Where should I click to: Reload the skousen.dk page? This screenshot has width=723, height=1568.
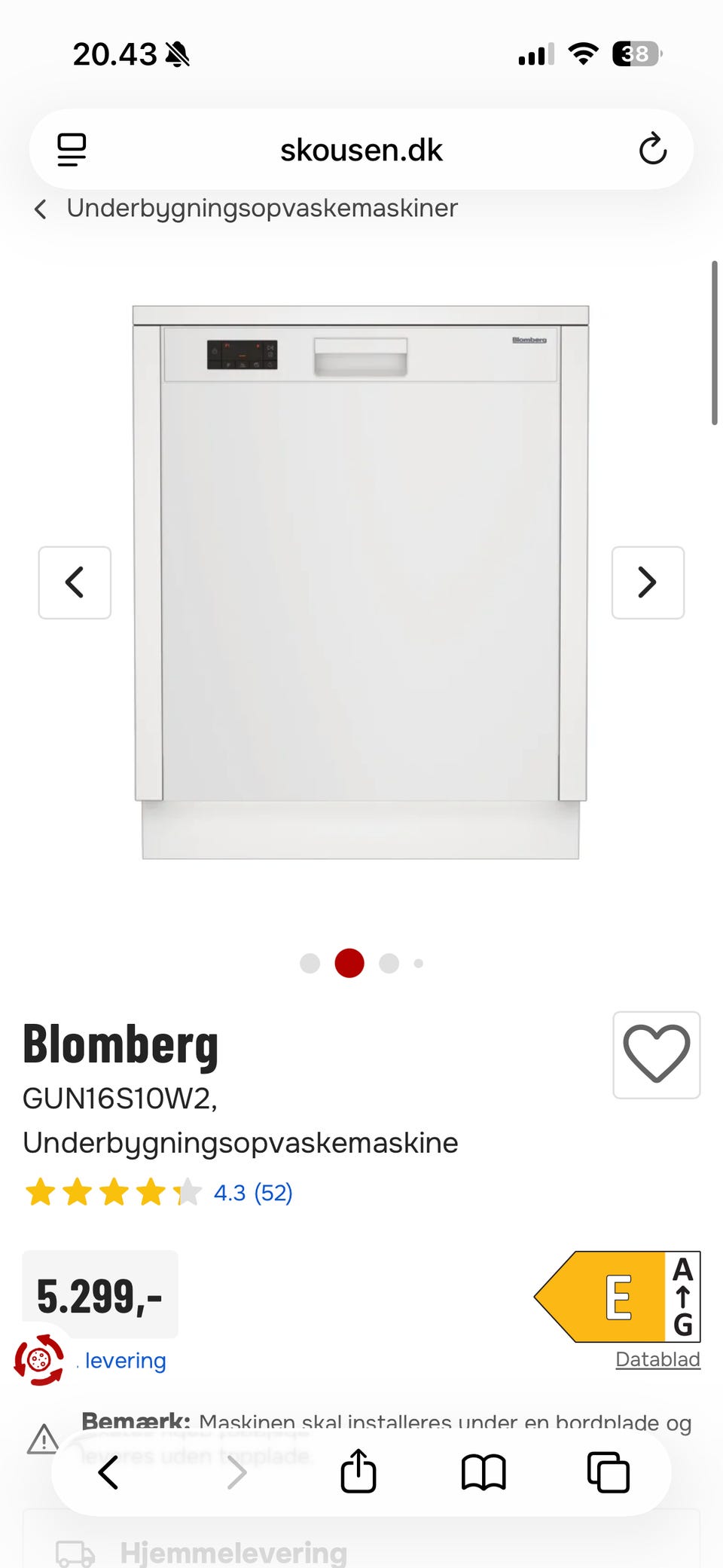click(x=652, y=148)
